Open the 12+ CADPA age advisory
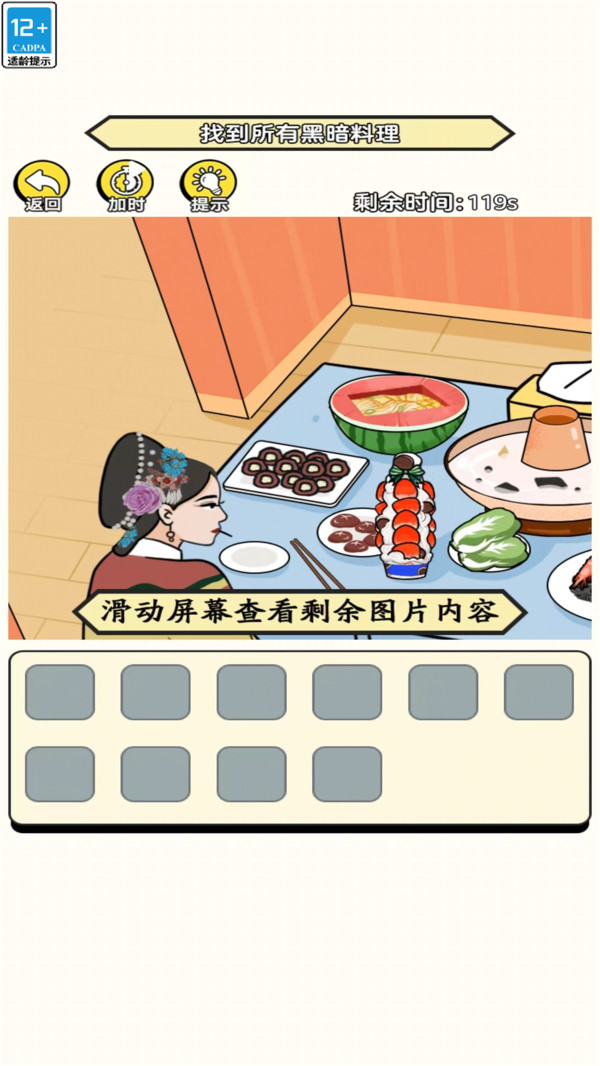Viewport: 600px width, 1066px height. (30, 35)
